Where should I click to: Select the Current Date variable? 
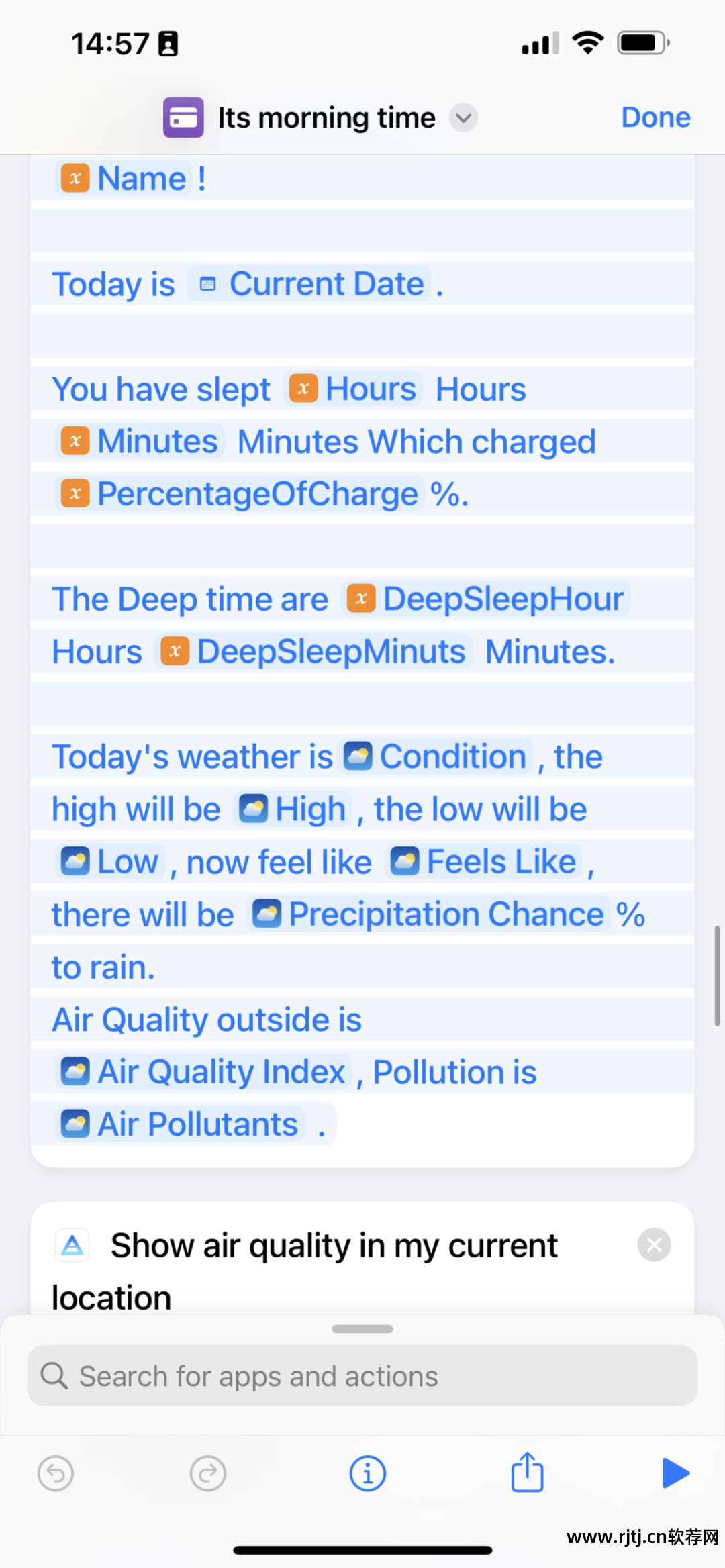311,284
